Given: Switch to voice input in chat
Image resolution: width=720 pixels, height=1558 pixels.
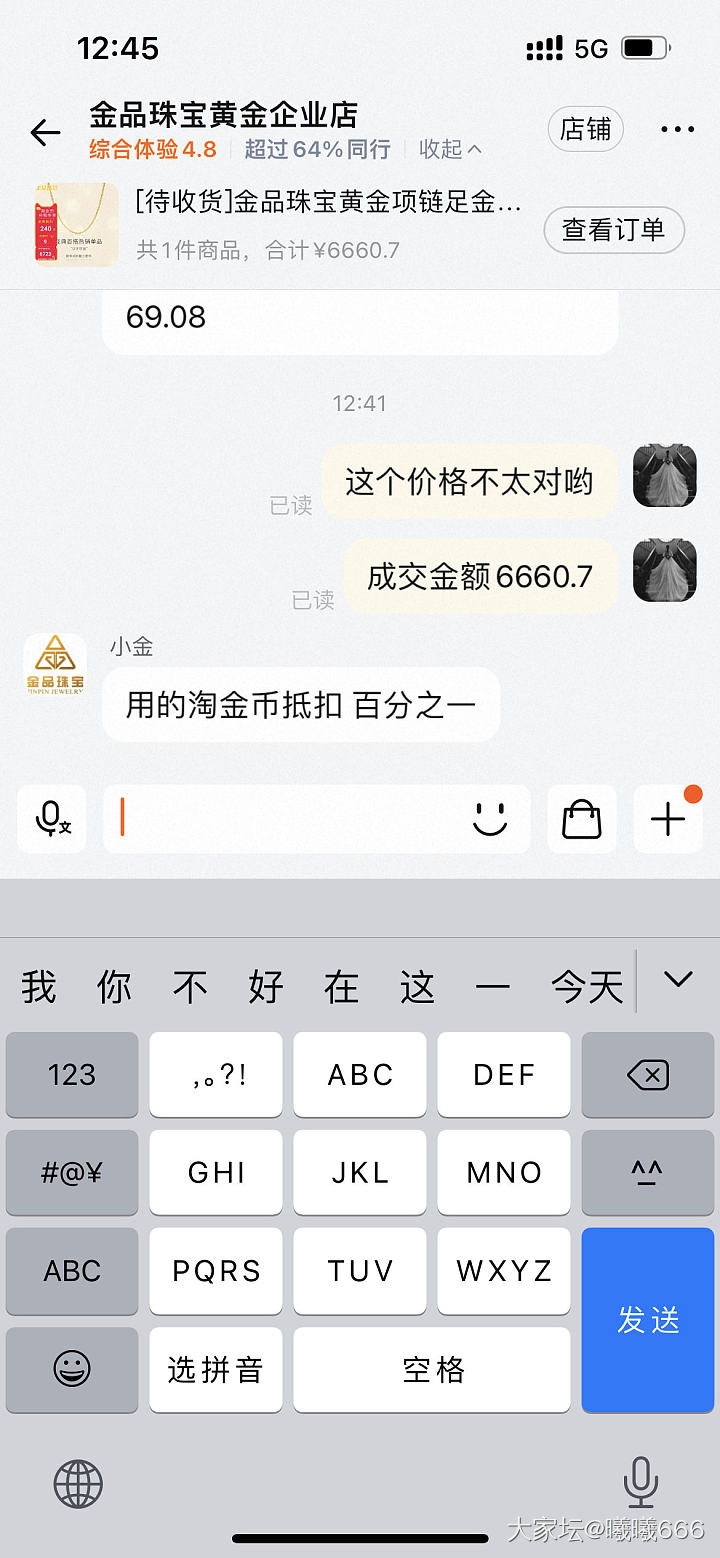Looking at the screenshot, I should pos(52,819).
